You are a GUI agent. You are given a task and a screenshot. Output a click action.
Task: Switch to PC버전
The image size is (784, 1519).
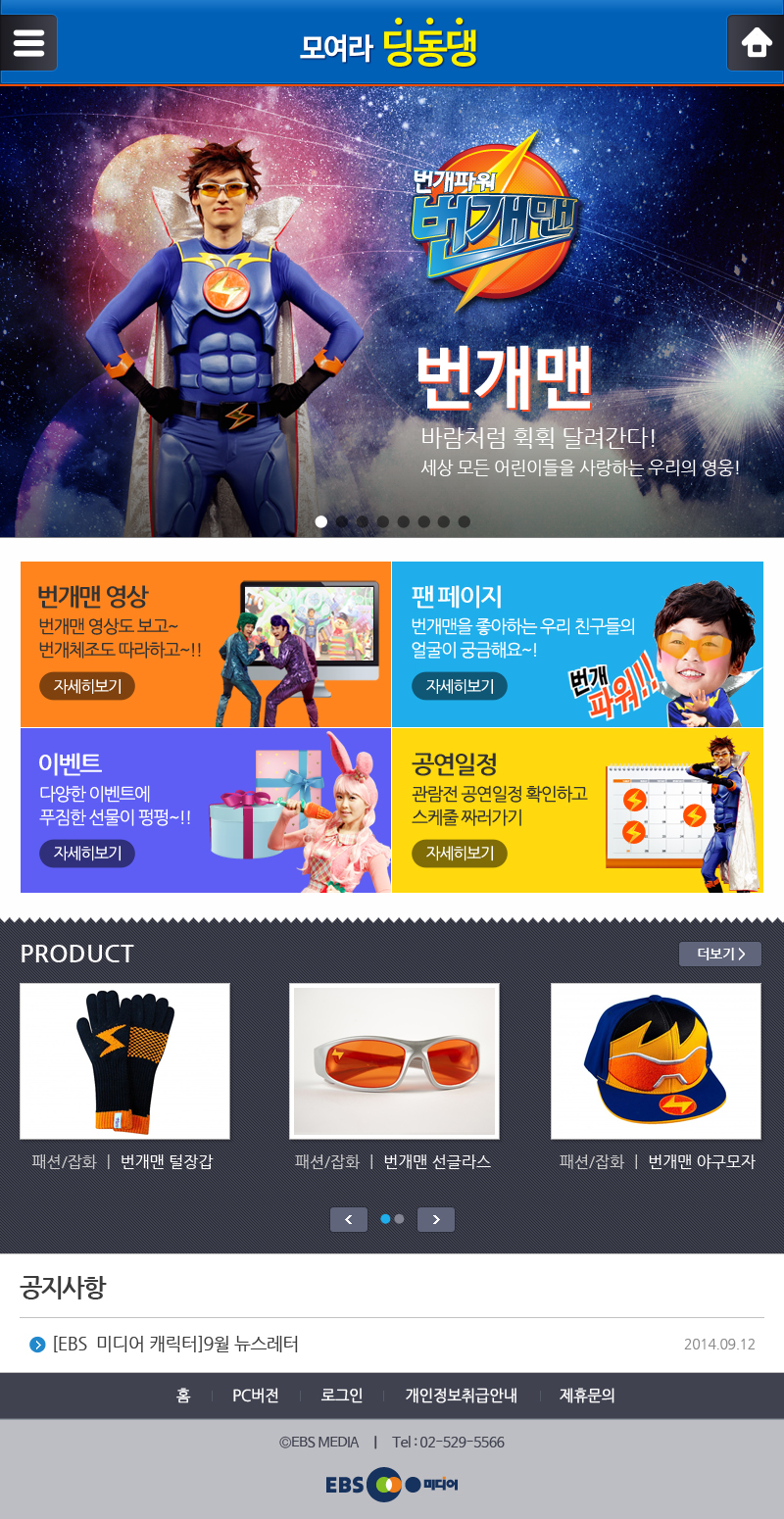256,1396
